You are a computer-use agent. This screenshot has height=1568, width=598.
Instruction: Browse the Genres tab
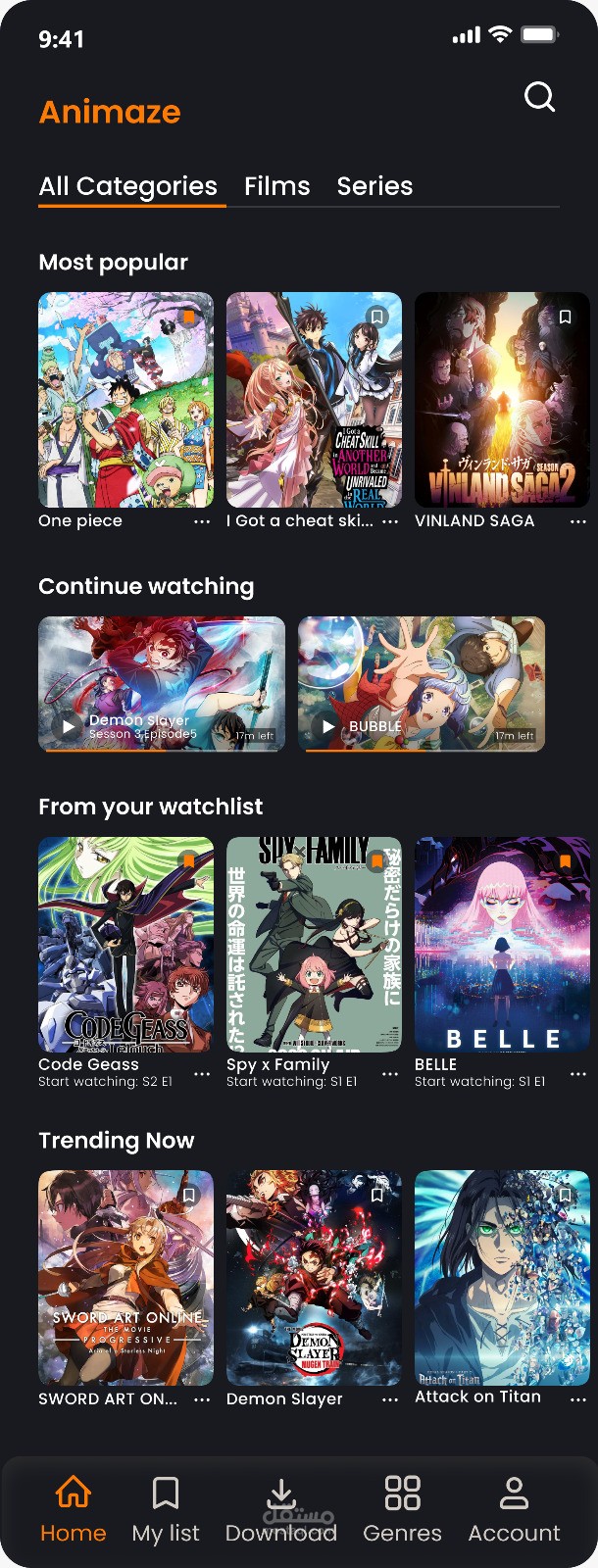(x=402, y=1509)
